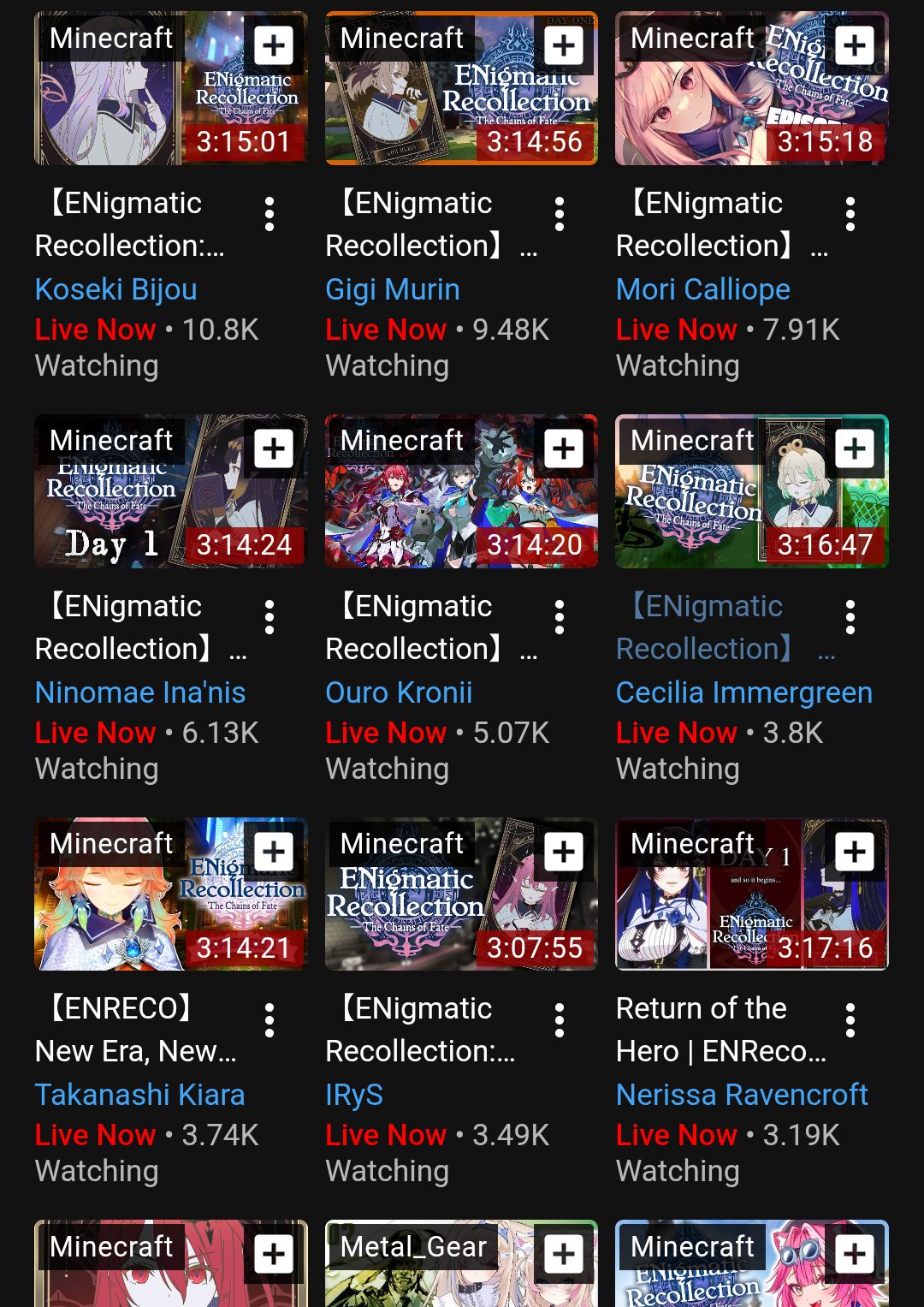924x1307 pixels.
Task: Open overflow menu for Mori Calliope's stream
Action: pyautogui.click(x=850, y=214)
